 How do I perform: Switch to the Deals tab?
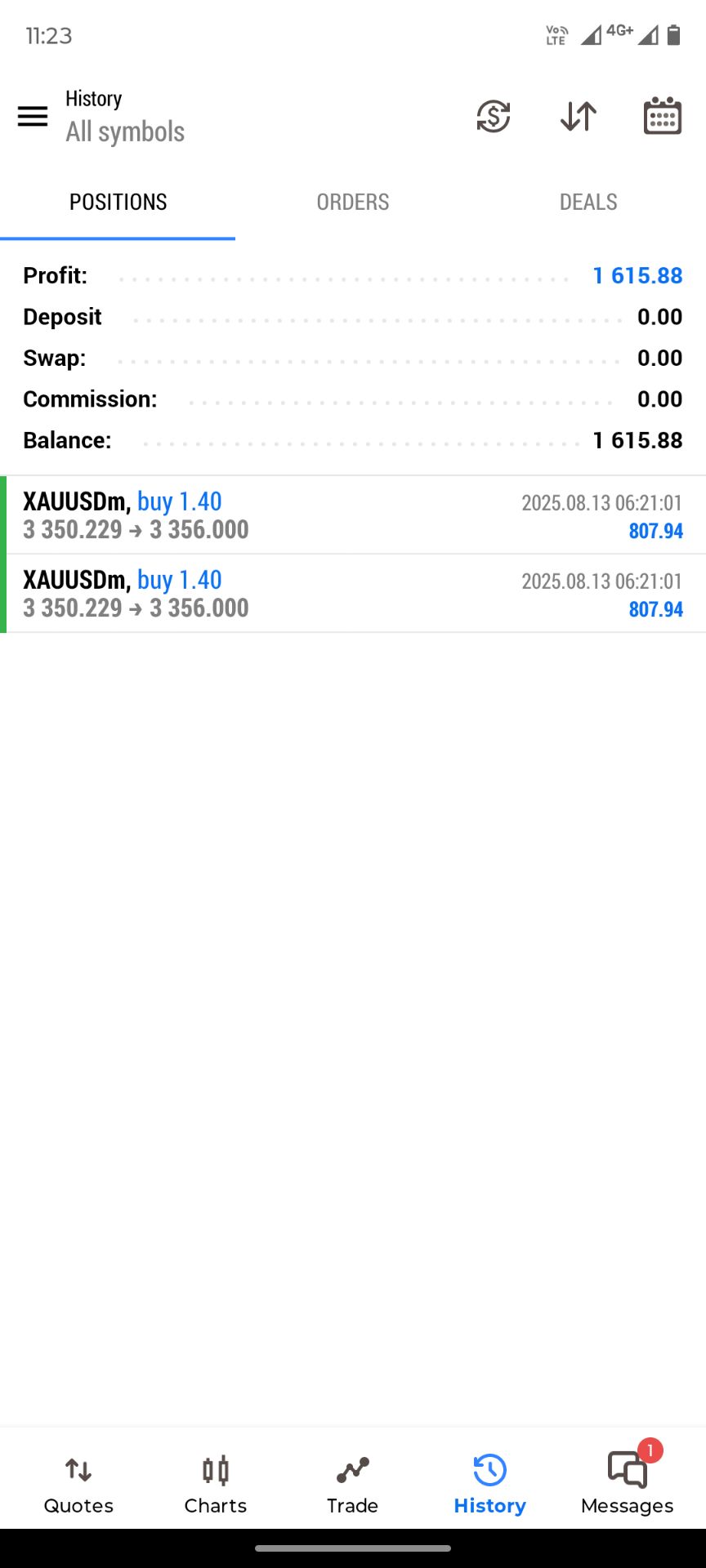point(588,203)
